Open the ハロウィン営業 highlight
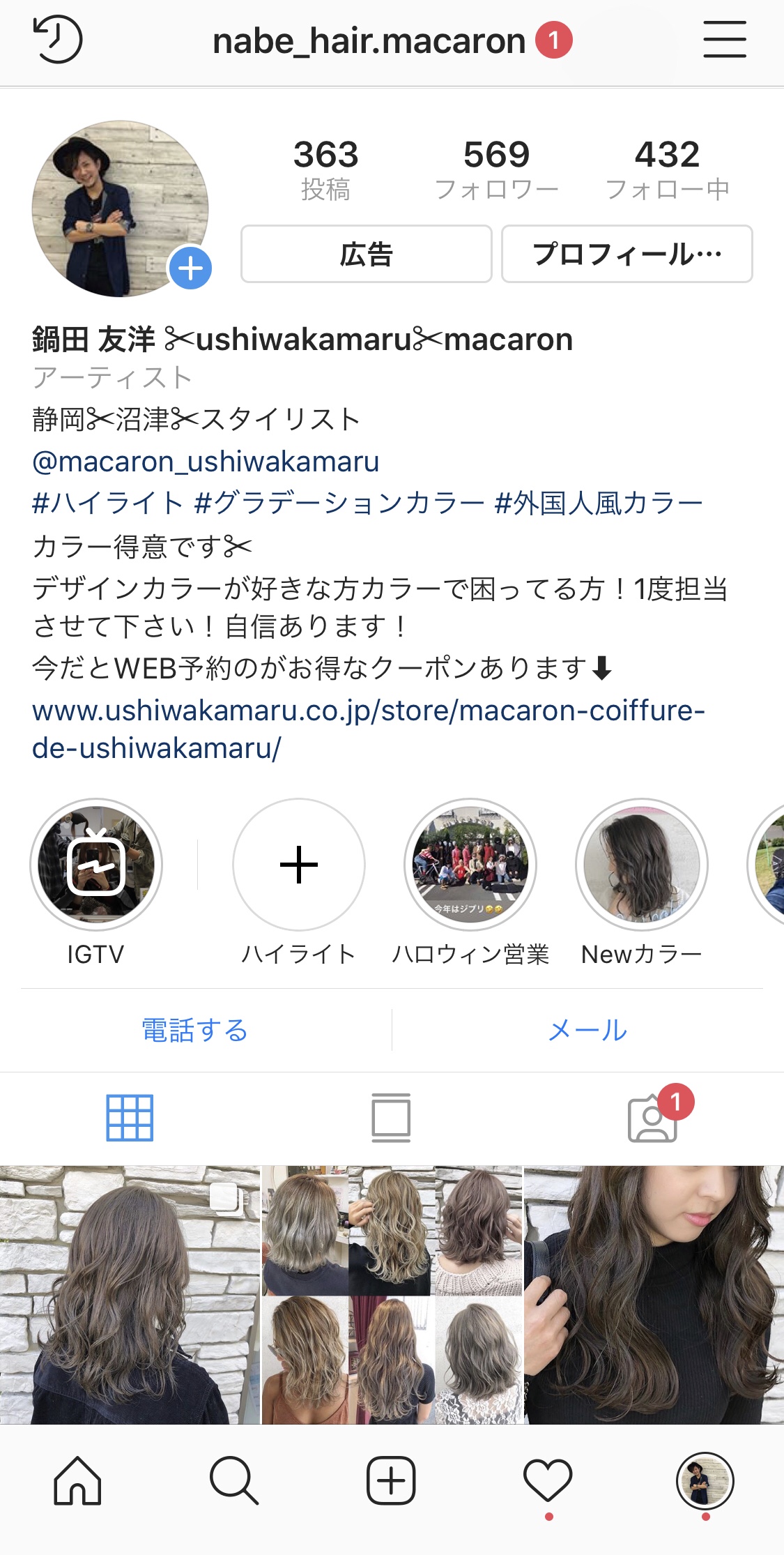 point(470,865)
